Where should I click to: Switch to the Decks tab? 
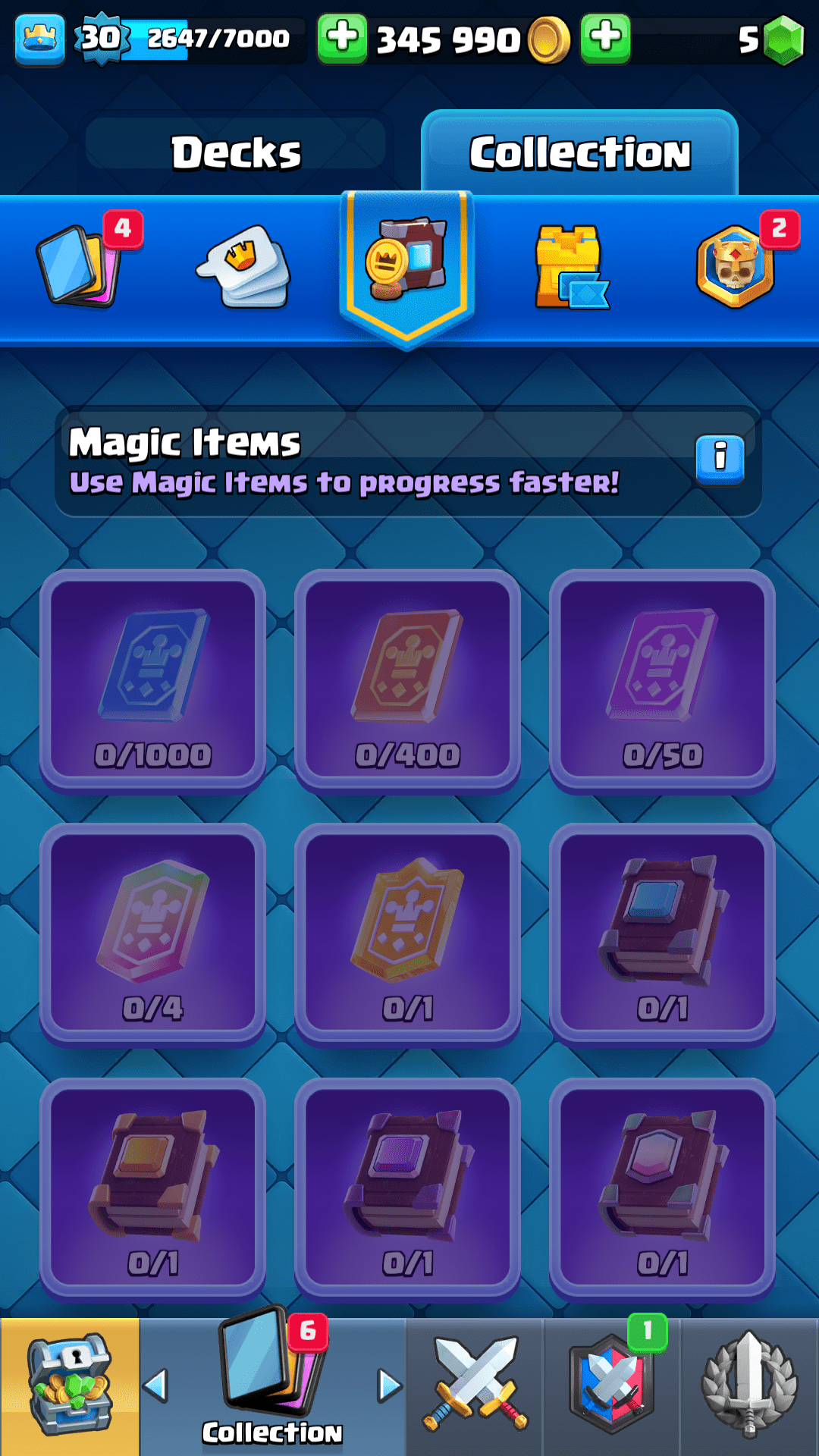tap(236, 152)
